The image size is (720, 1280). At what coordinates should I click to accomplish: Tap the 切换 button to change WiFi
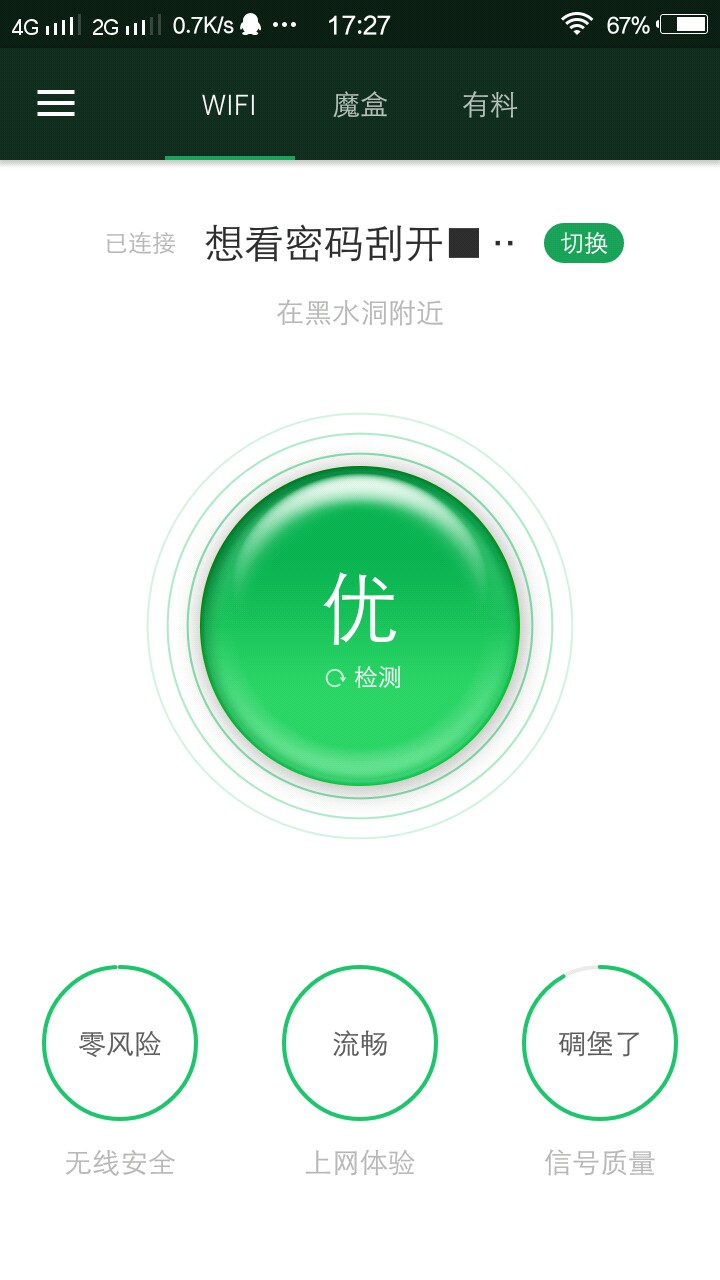pos(584,243)
